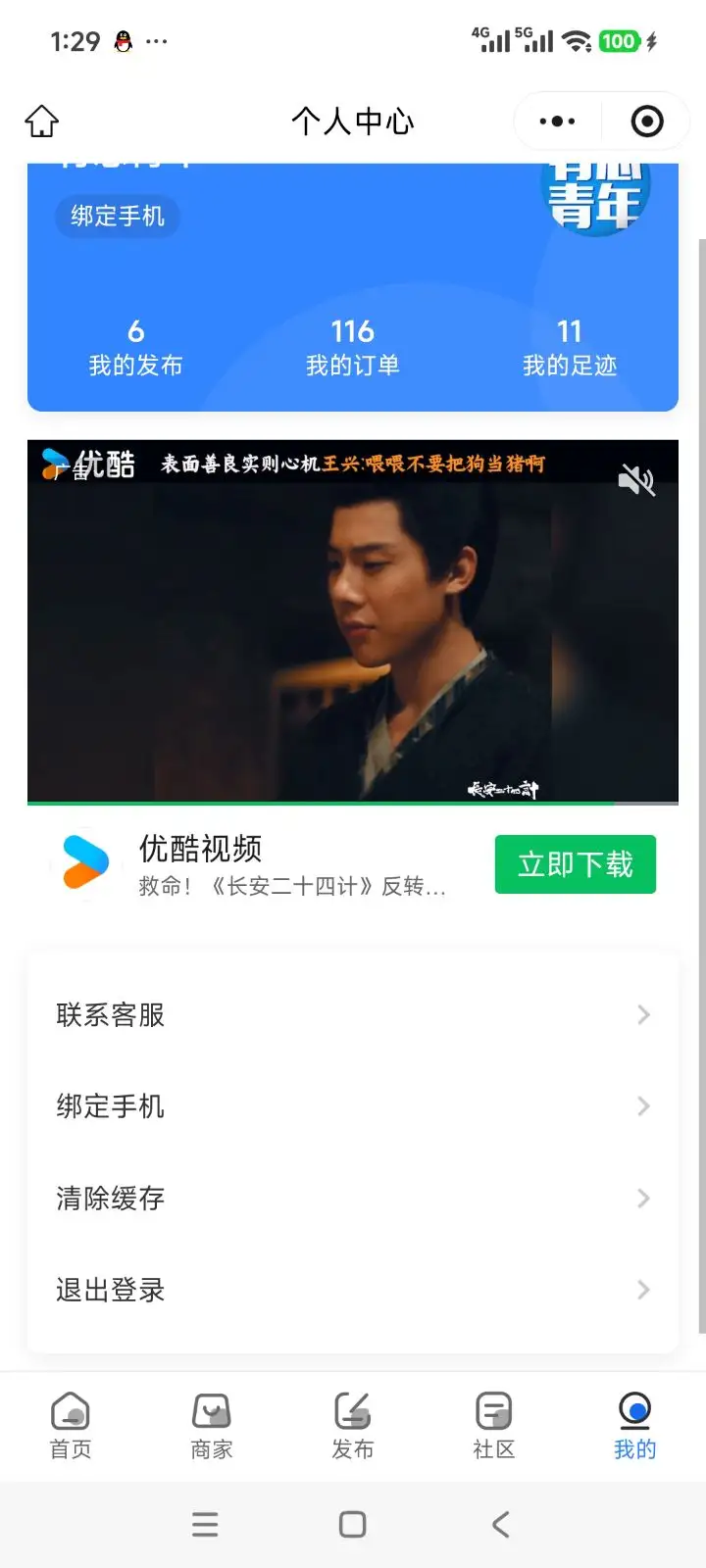The image size is (706, 1568).
Task: Tap the green video progress bar
Action: tap(352, 802)
